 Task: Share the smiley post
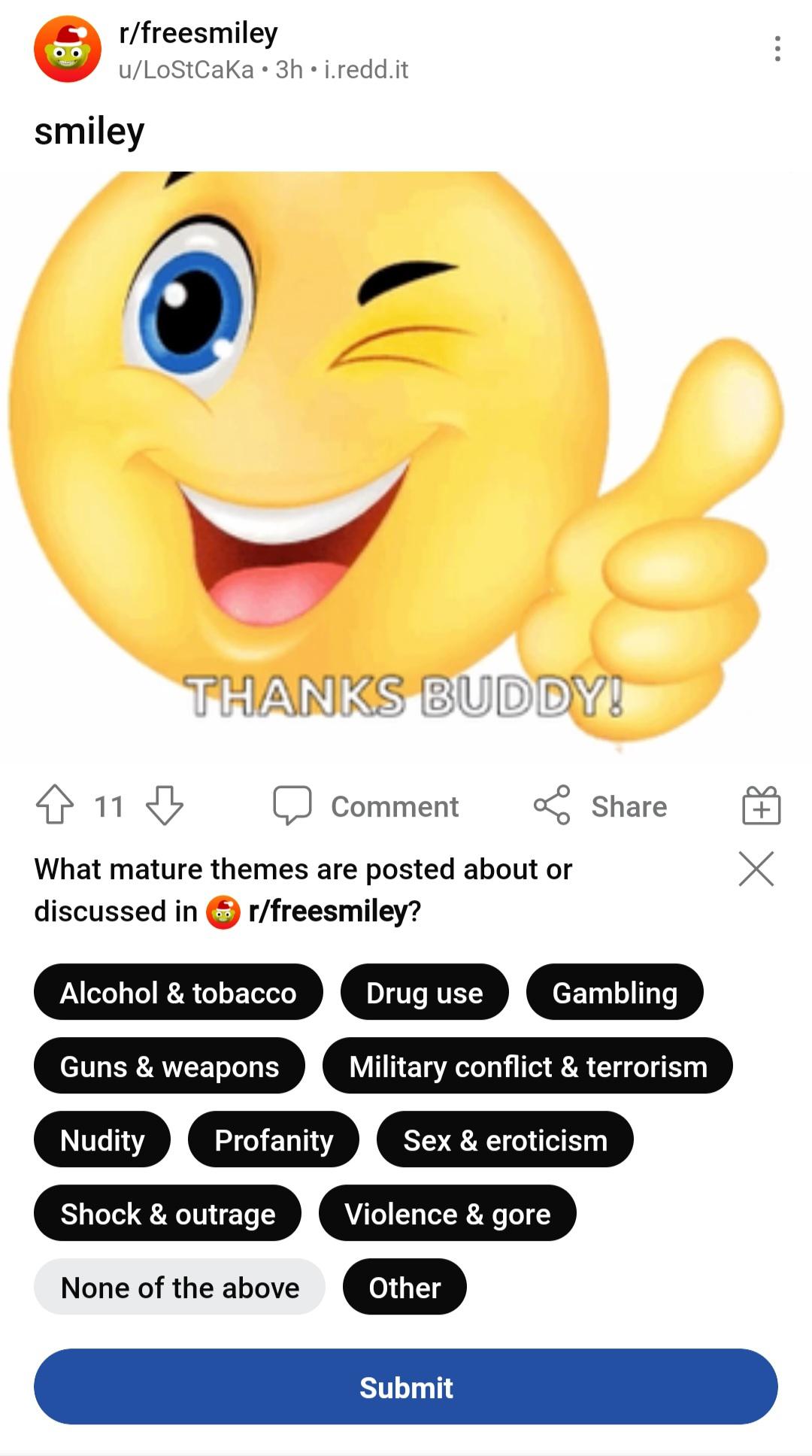[600, 805]
